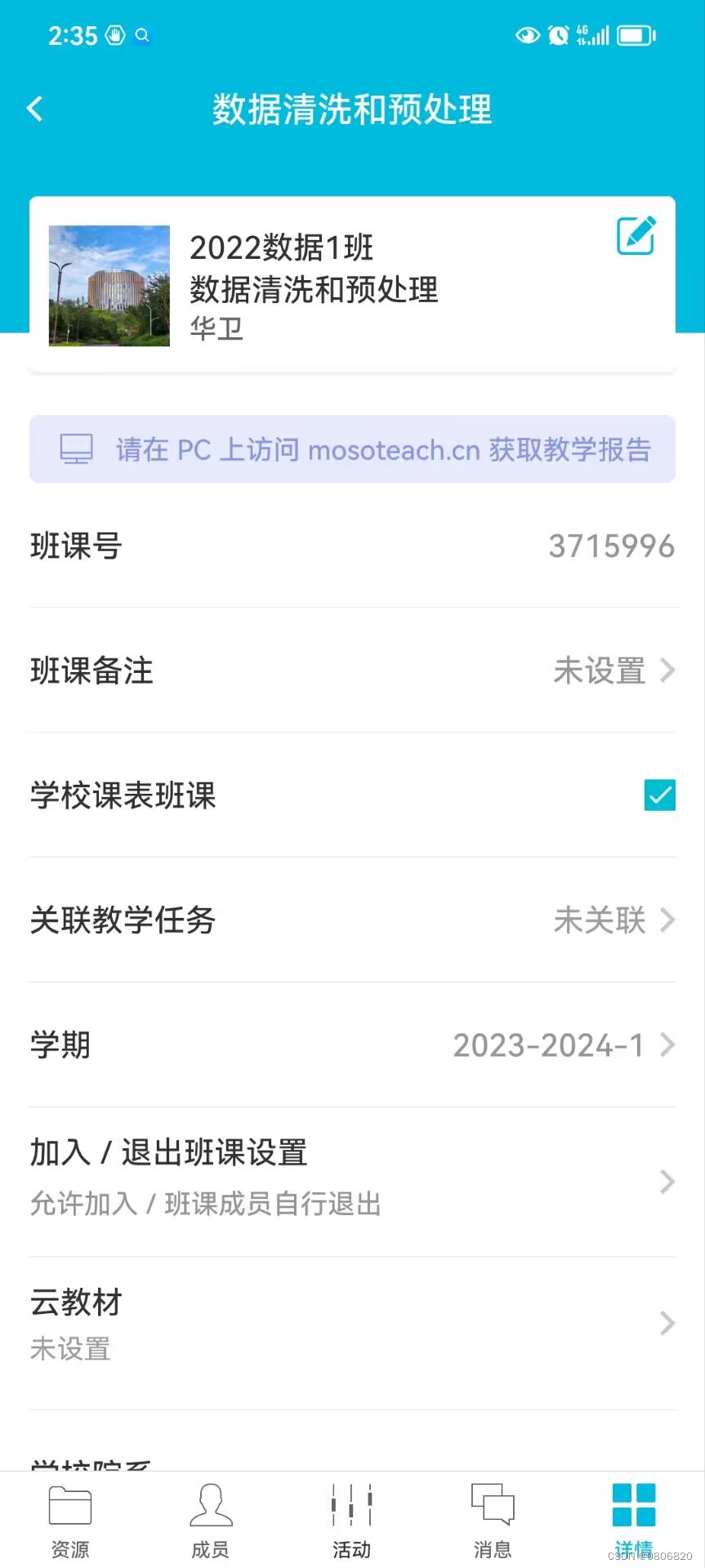Switch to the 资源 tab
705x1568 pixels.
coord(70,1519)
